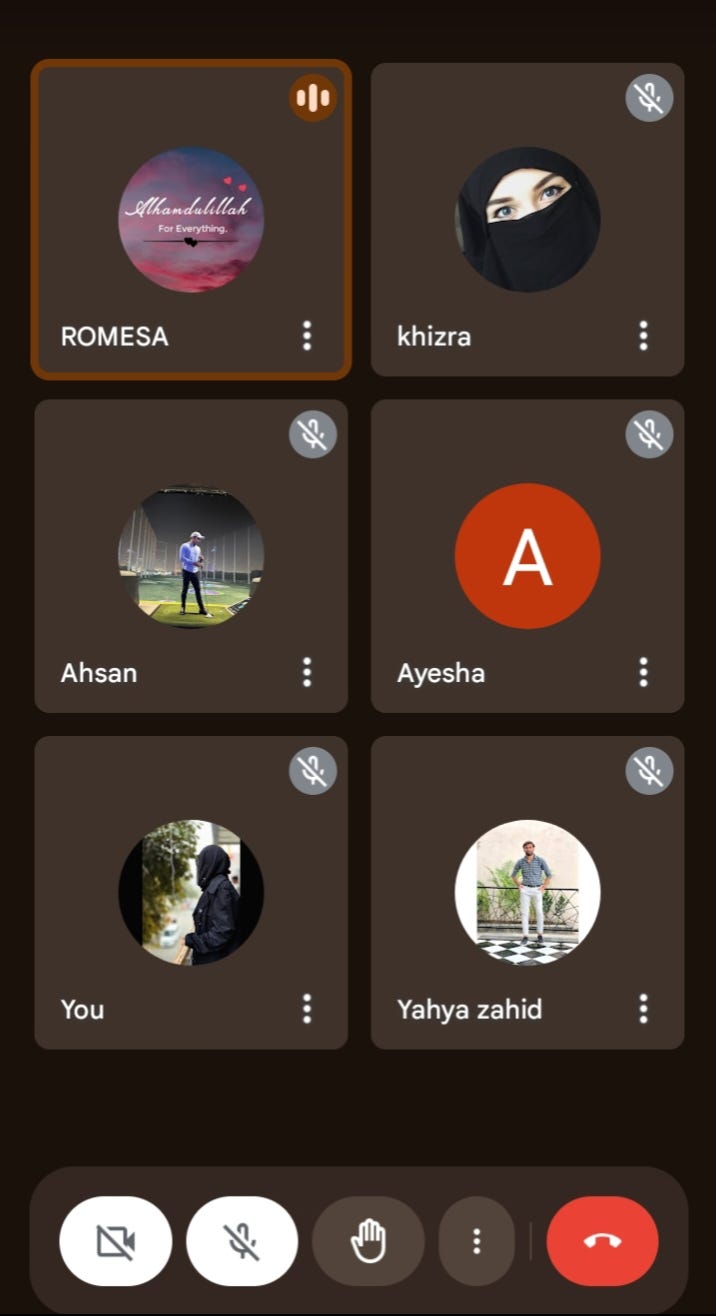Unmute your microphone

point(242,1241)
